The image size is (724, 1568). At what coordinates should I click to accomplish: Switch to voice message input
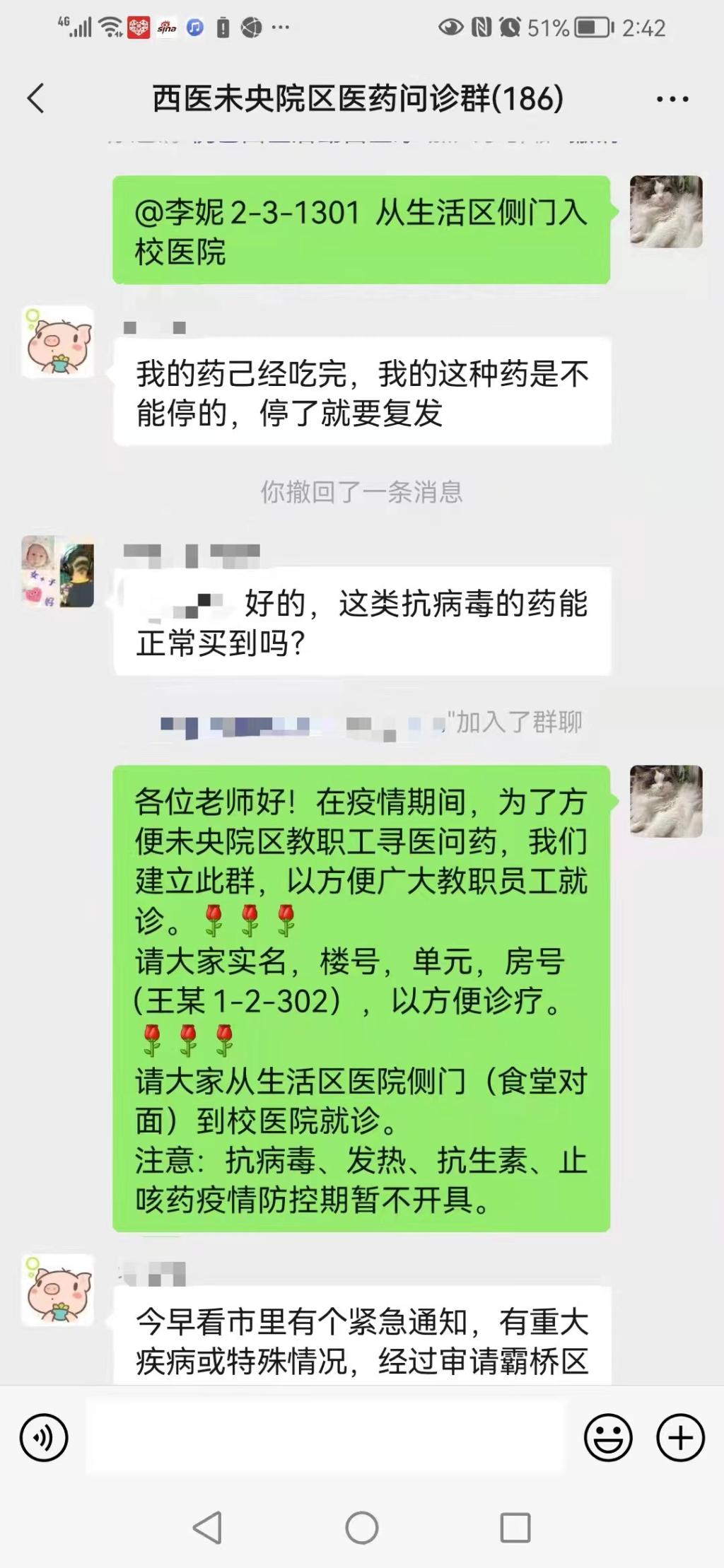[44, 1437]
